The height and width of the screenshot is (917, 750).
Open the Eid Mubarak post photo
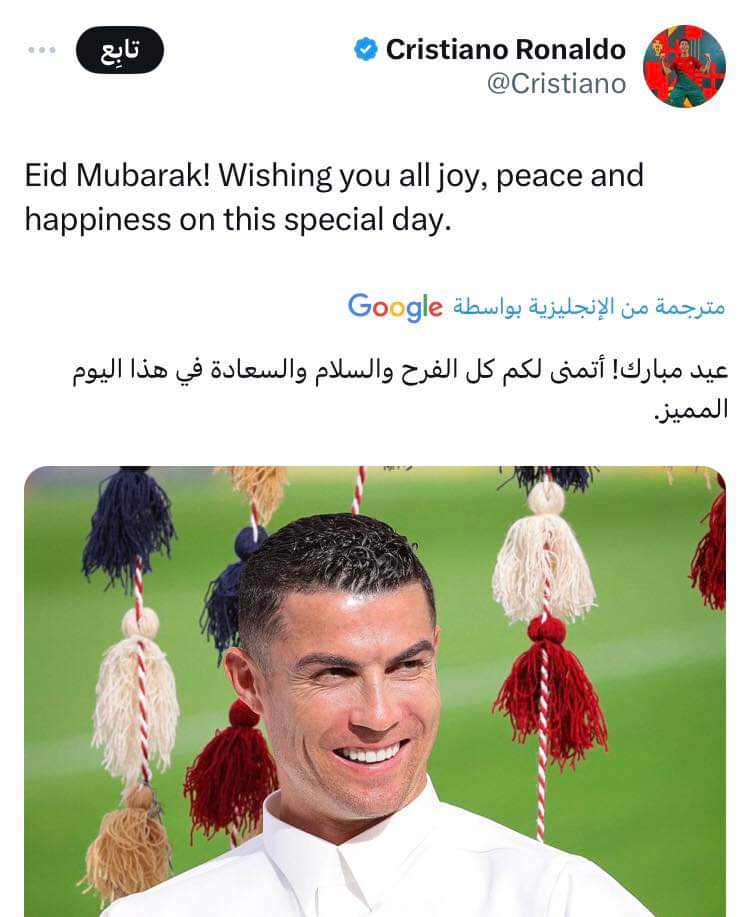tap(375, 690)
